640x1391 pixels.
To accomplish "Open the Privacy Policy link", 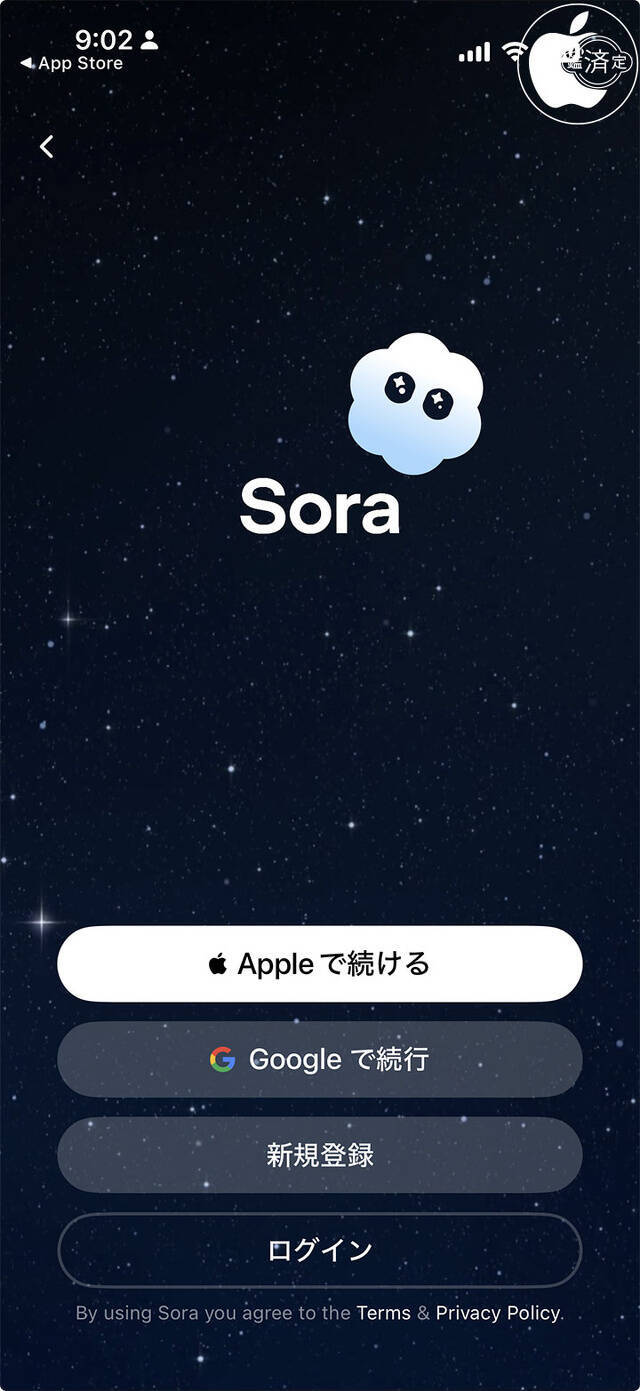I will point(497,1313).
